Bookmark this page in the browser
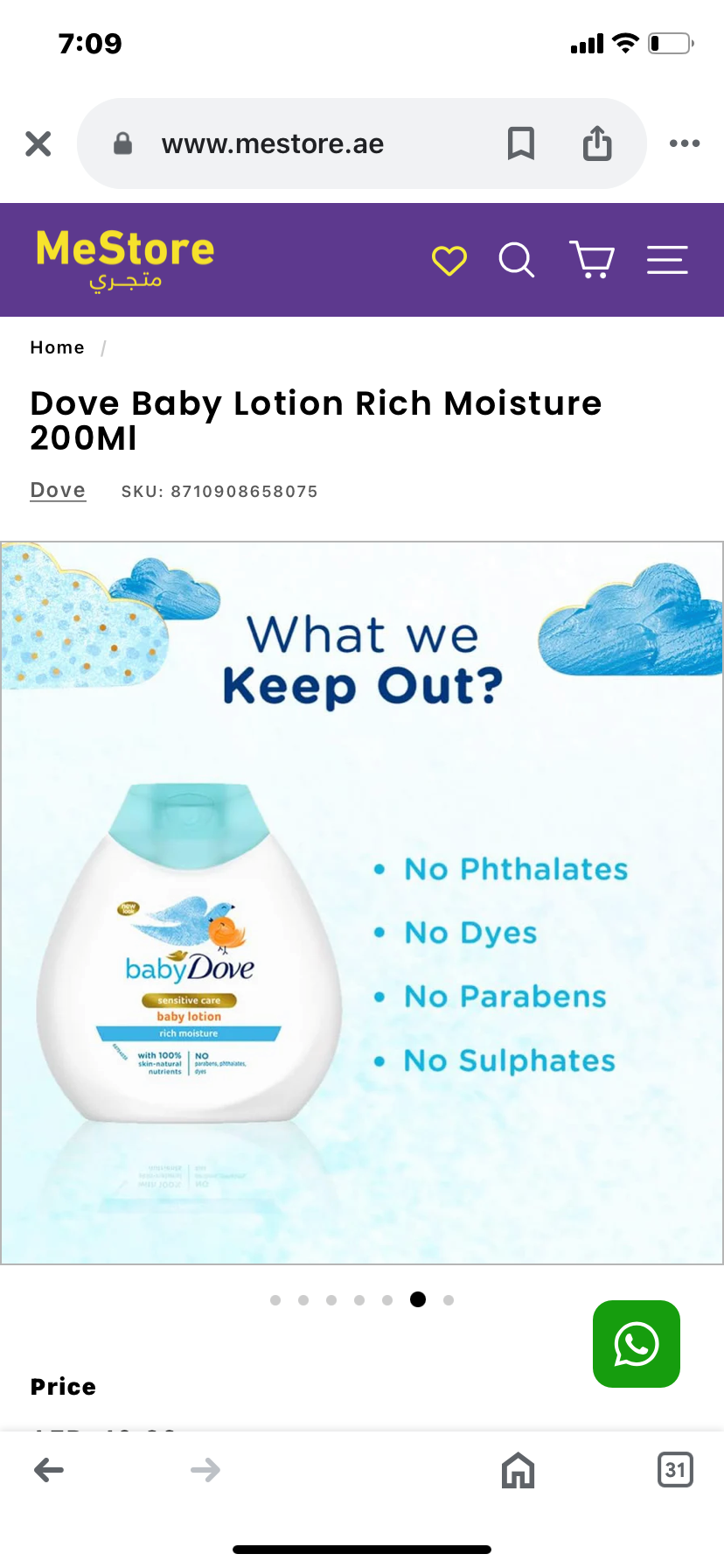Image resolution: width=724 pixels, height=1568 pixels. tap(521, 143)
